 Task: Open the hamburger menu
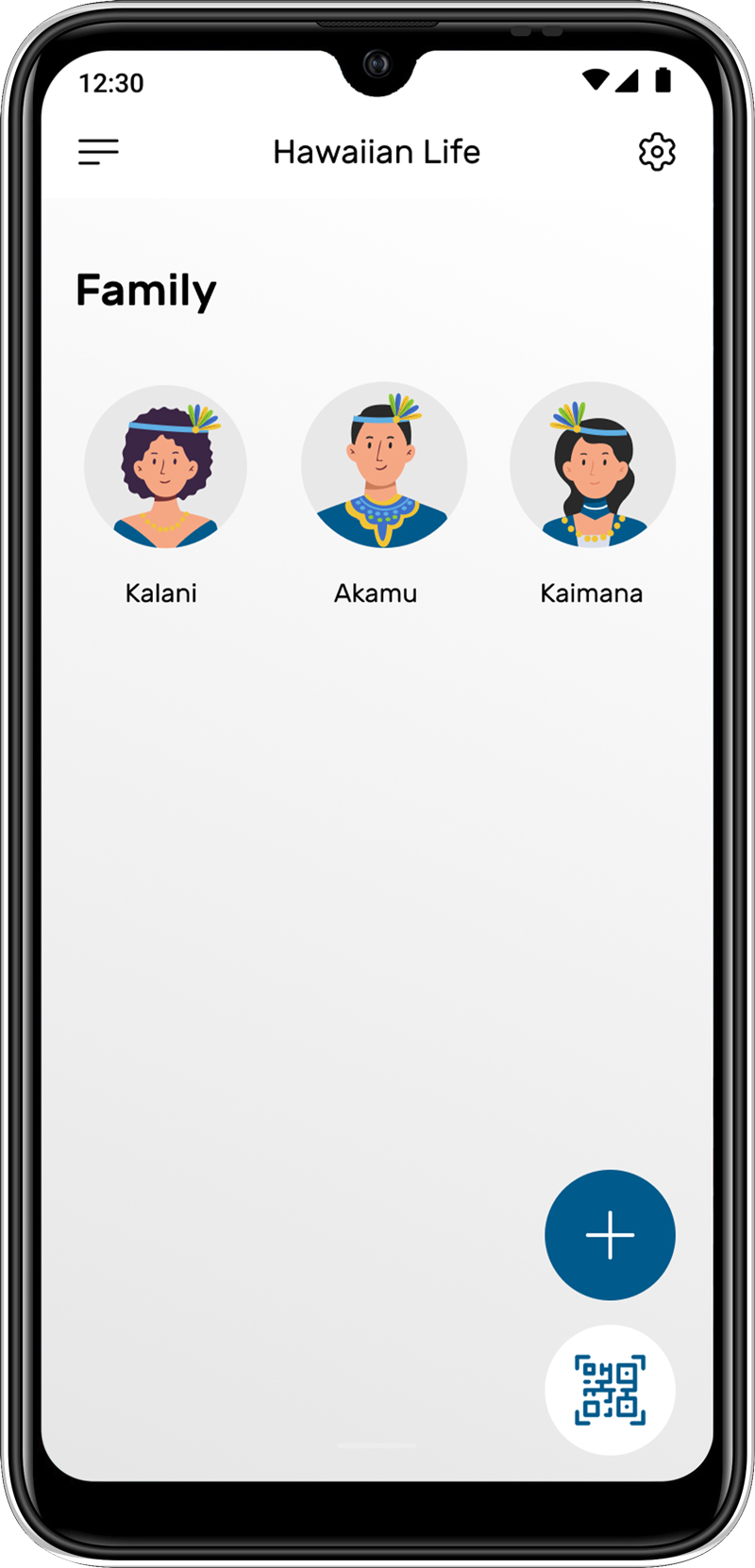click(98, 152)
